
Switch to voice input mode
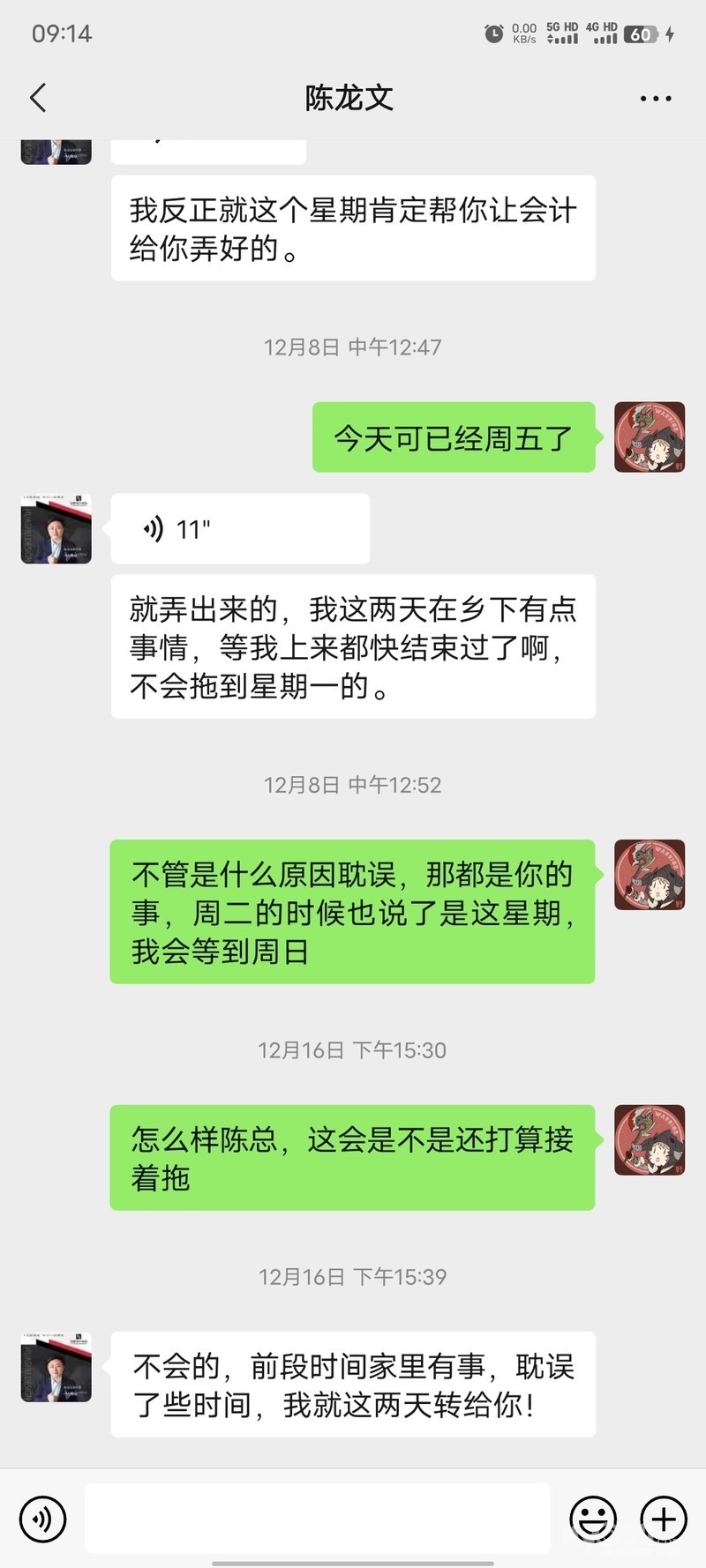42,1519
